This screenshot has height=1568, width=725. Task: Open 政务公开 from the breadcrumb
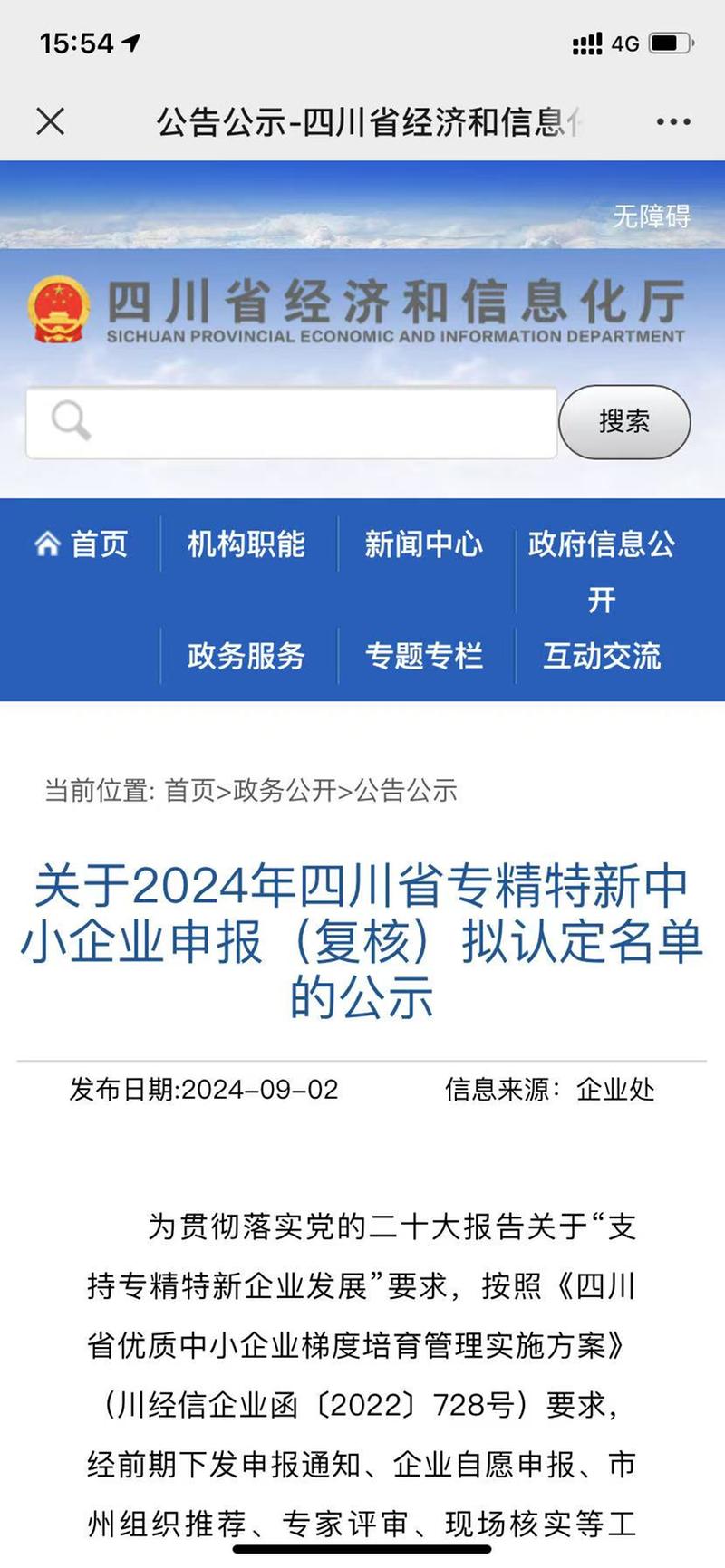coord(285,790)
